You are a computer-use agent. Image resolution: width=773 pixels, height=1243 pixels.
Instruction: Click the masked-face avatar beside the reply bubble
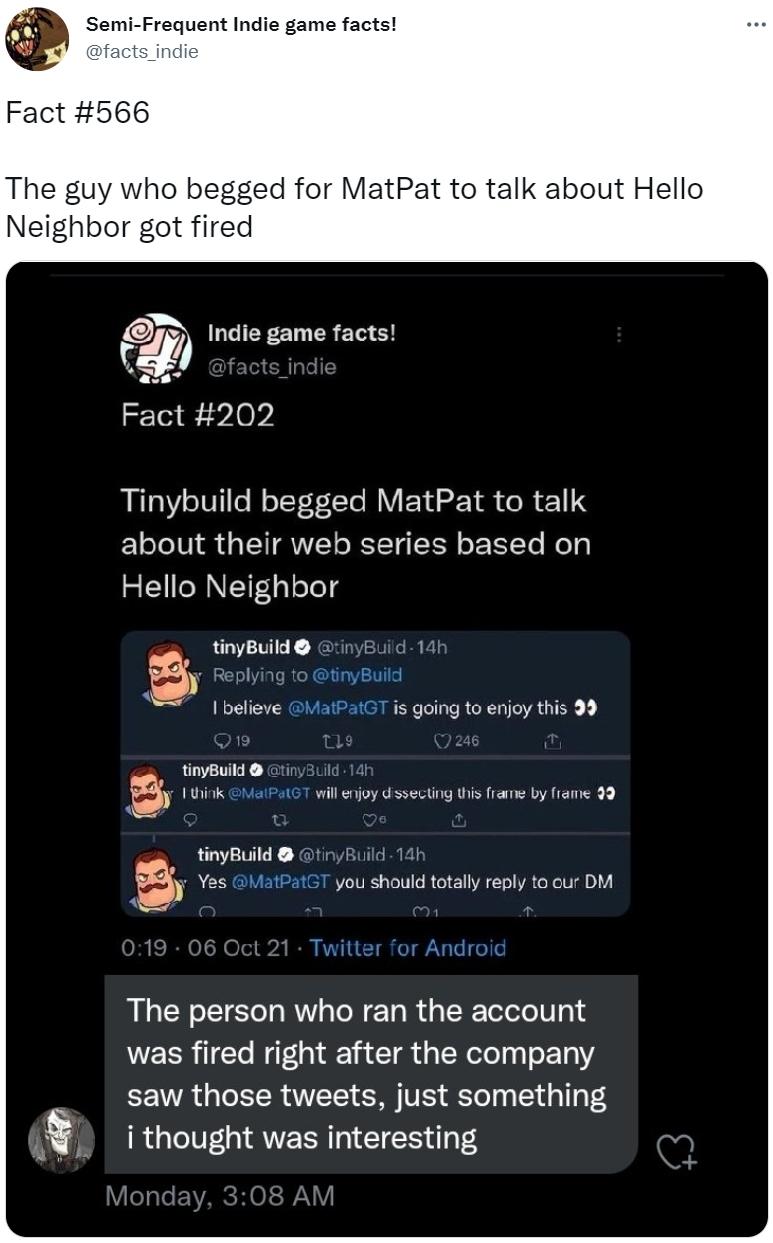coord(60,1138)
